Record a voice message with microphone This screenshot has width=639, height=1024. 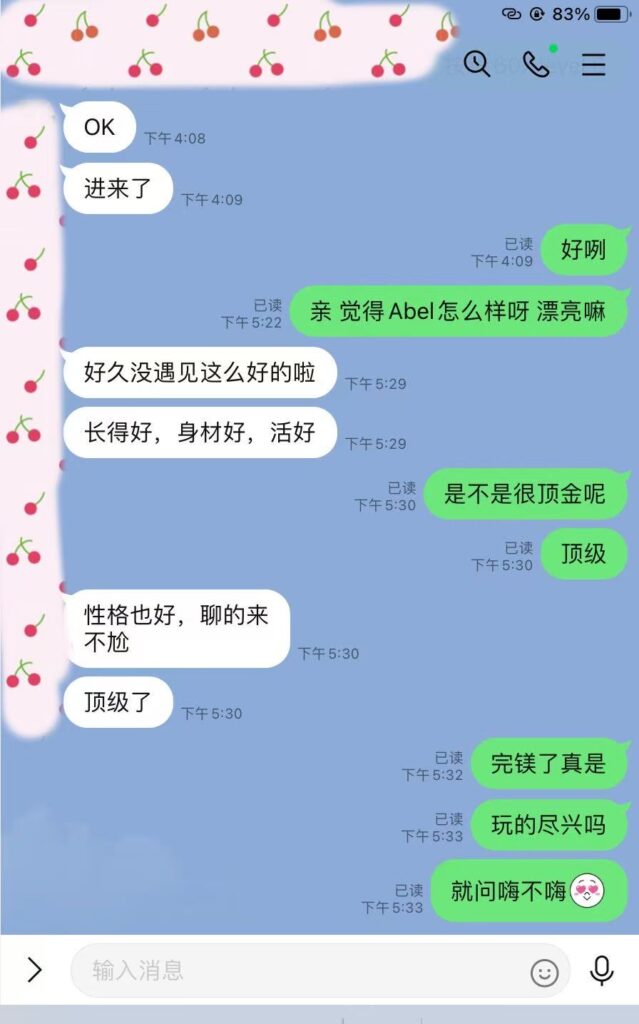[x=601, y=970]
